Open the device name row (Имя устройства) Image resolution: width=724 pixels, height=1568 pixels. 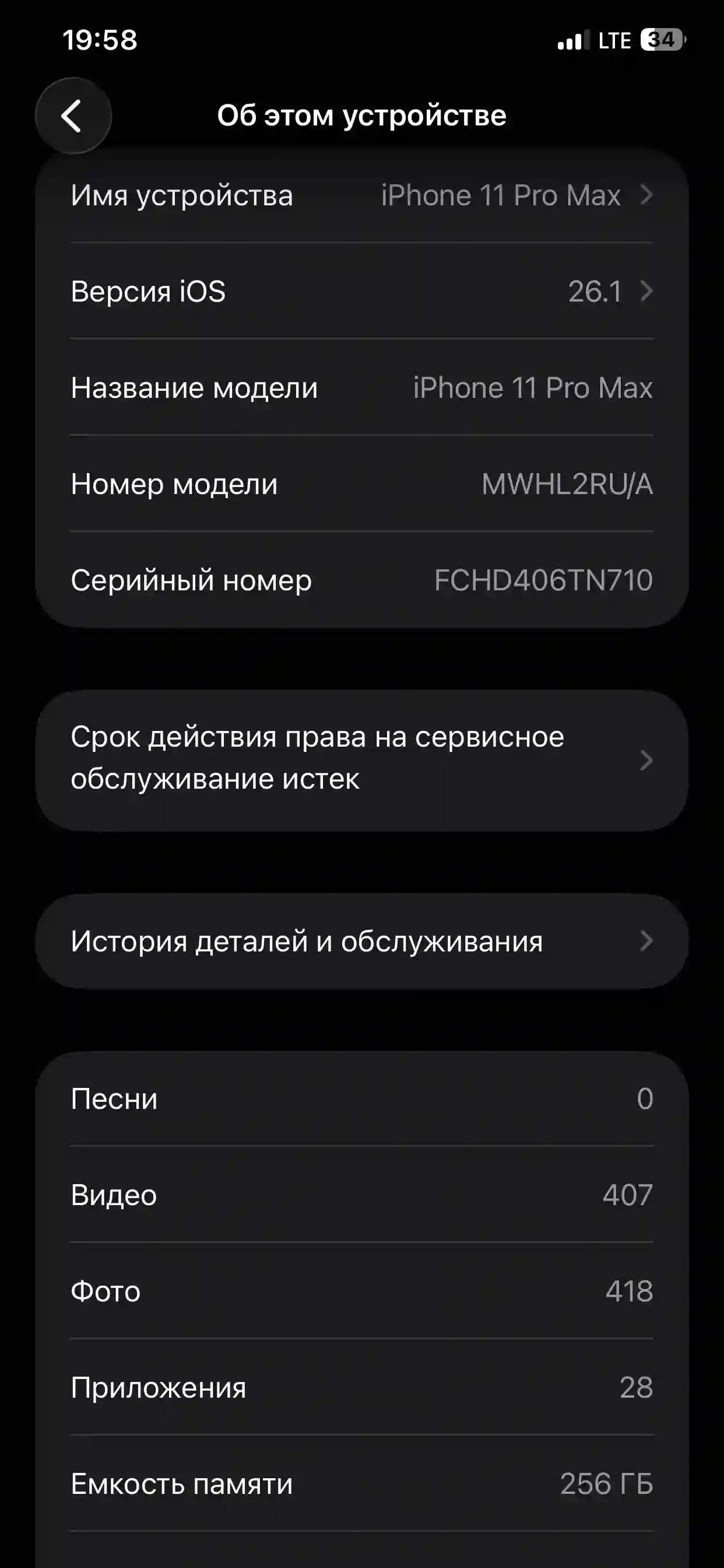click(361, 195)
